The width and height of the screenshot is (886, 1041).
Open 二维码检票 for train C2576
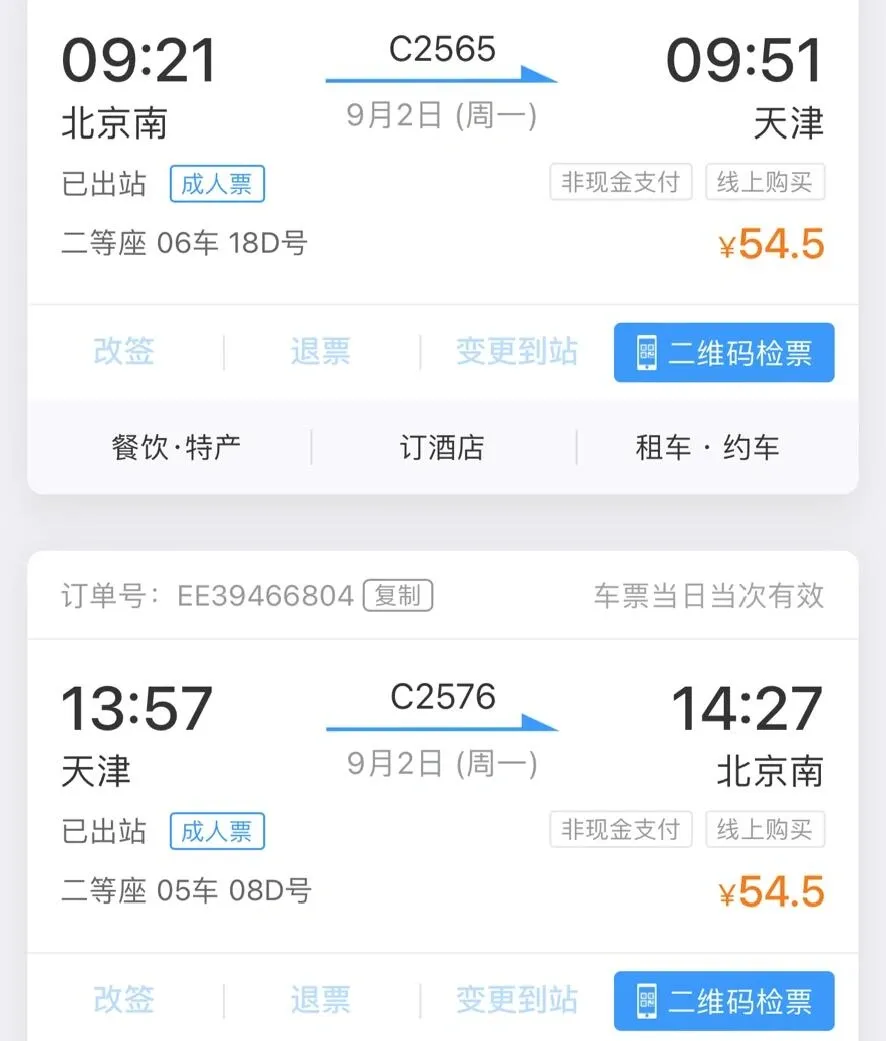[724, 1000]
